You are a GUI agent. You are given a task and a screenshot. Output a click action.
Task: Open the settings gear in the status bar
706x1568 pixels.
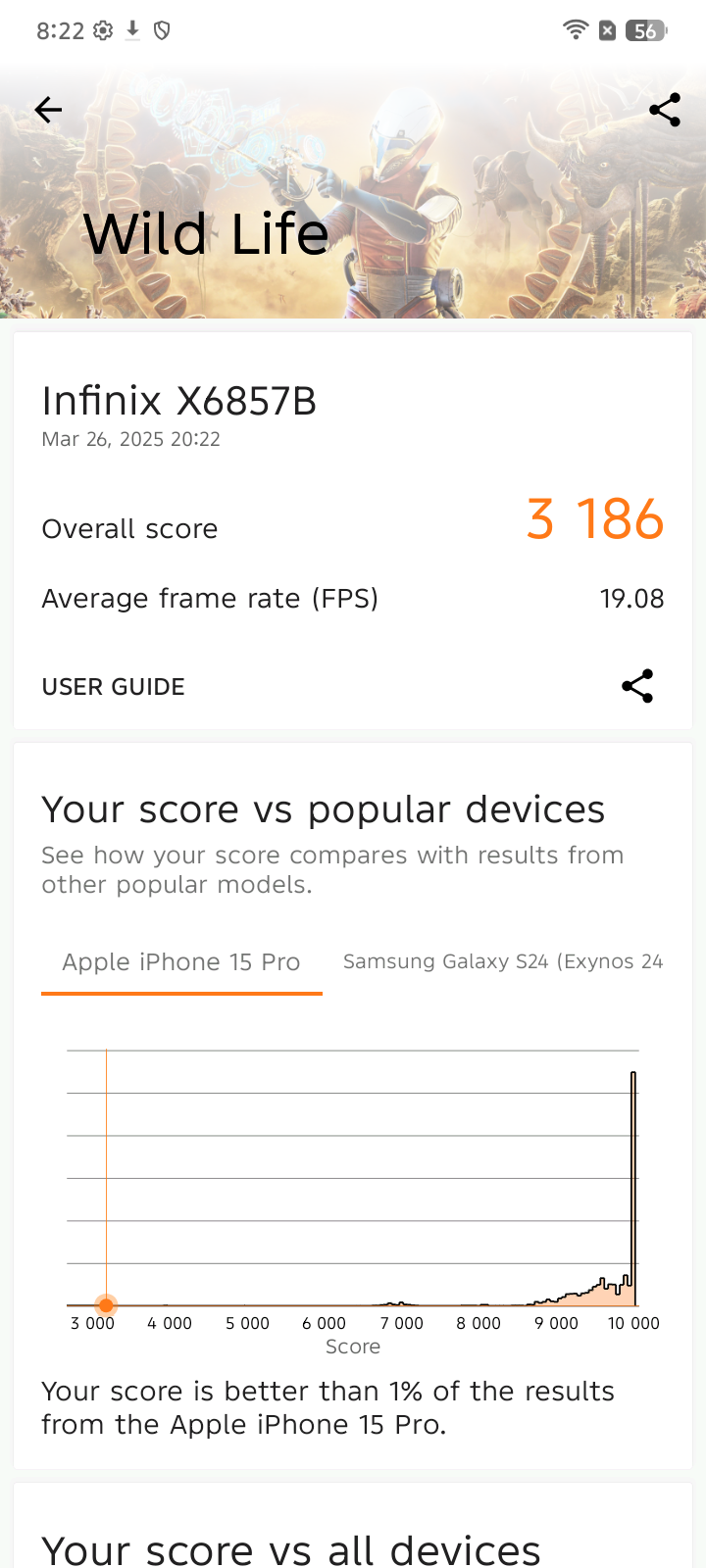tap(102, 30)
